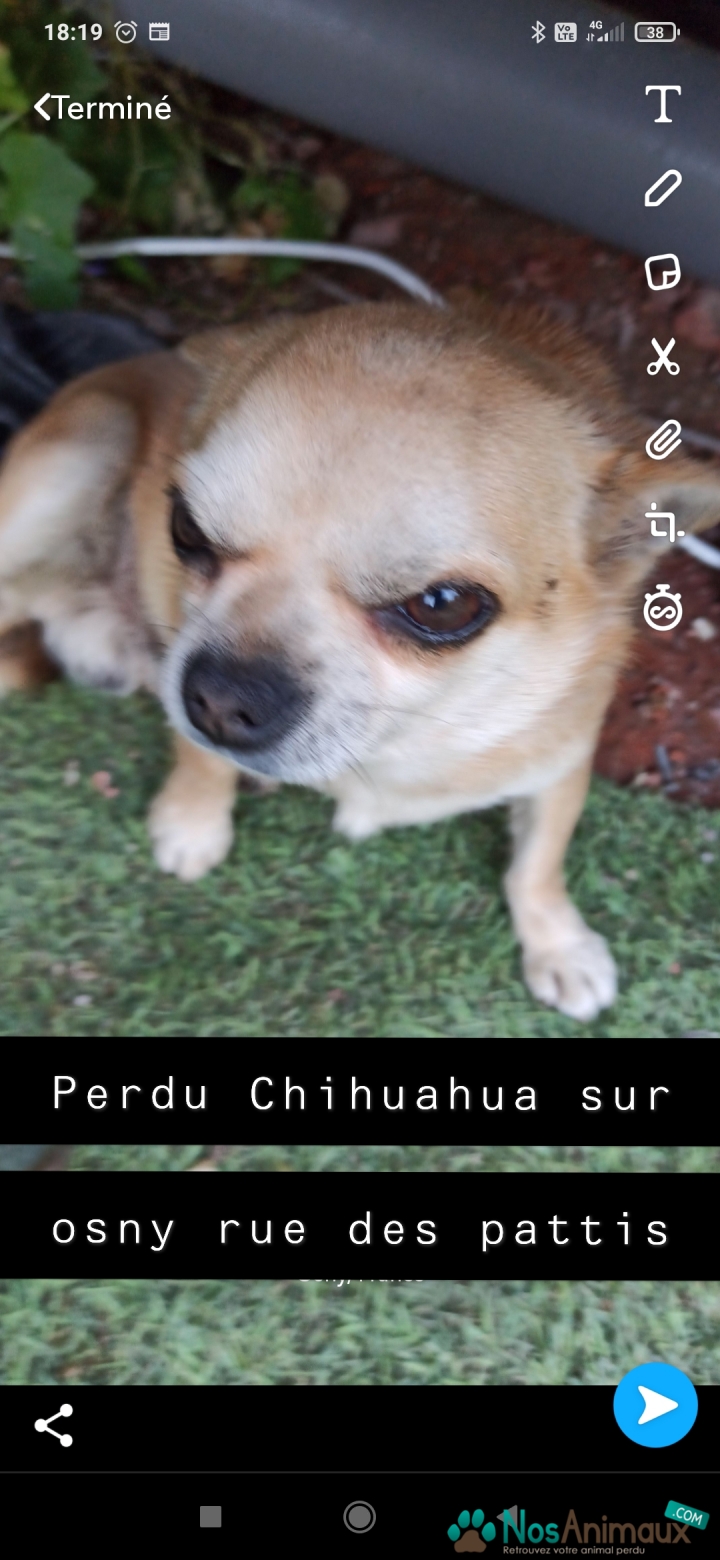
Task: Edit the "Perdu Chihuahua sur" caption
Action: pos(360,1092)
